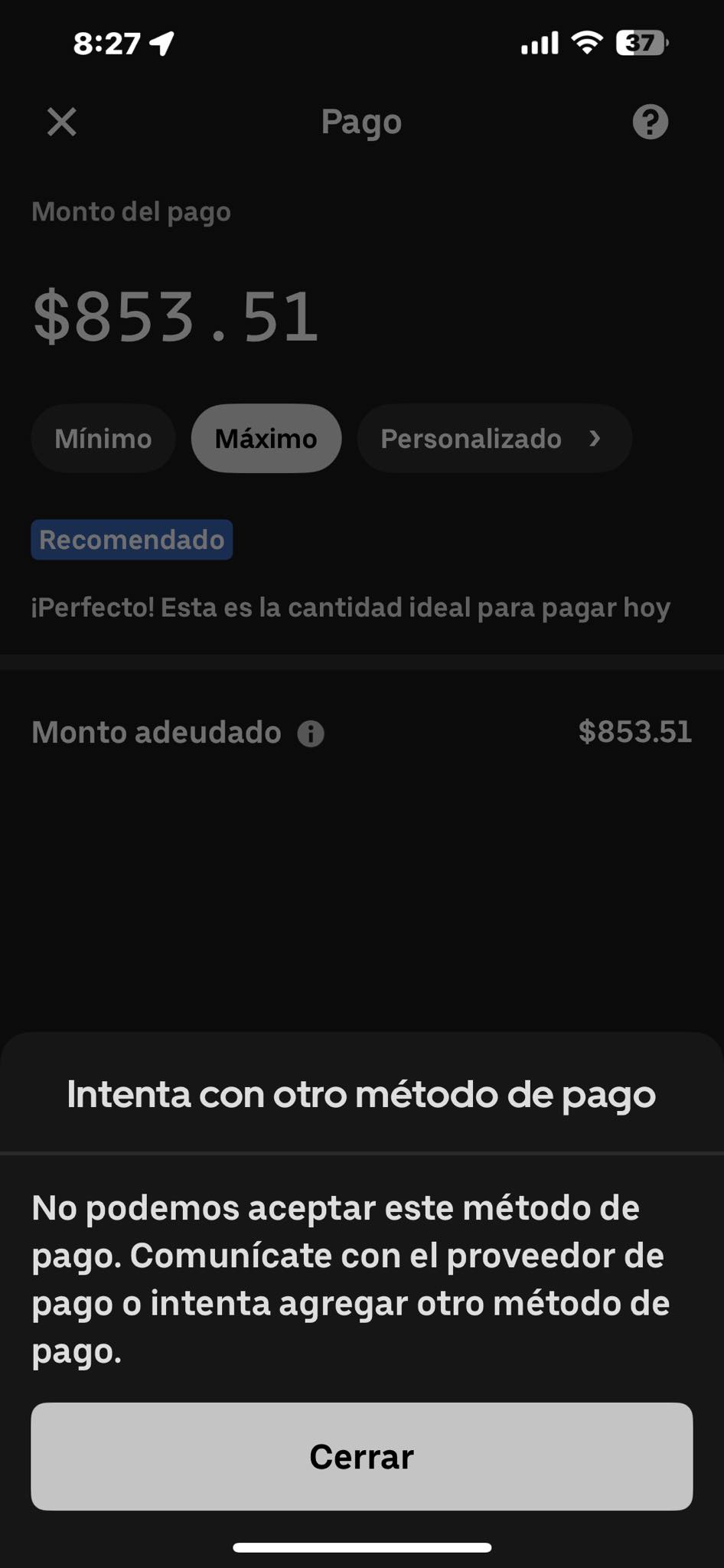Open the help question mark icon
The width and height of the screenshot is (724, 1568).
pyautogui.click(x=651, y=122)
